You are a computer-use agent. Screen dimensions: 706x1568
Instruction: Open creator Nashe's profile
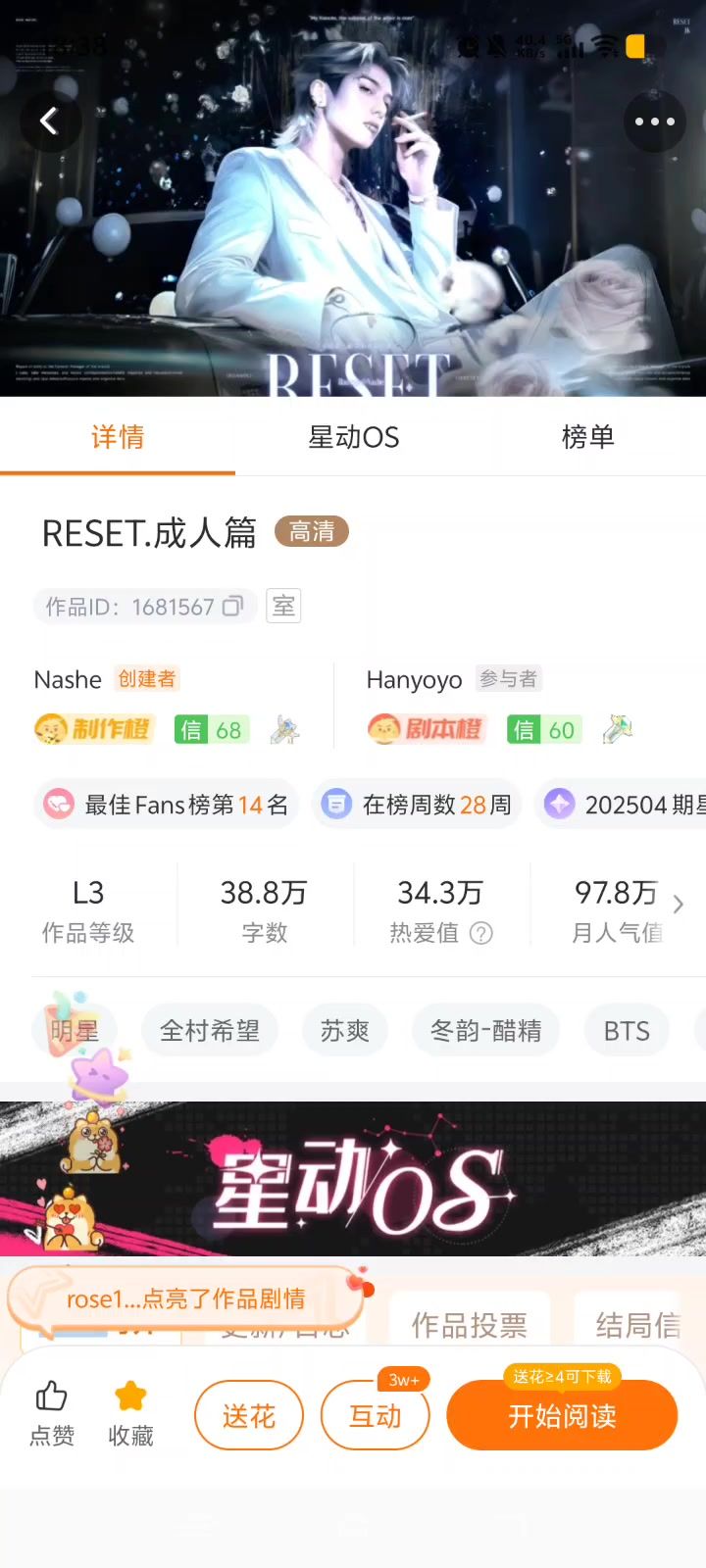69,679
